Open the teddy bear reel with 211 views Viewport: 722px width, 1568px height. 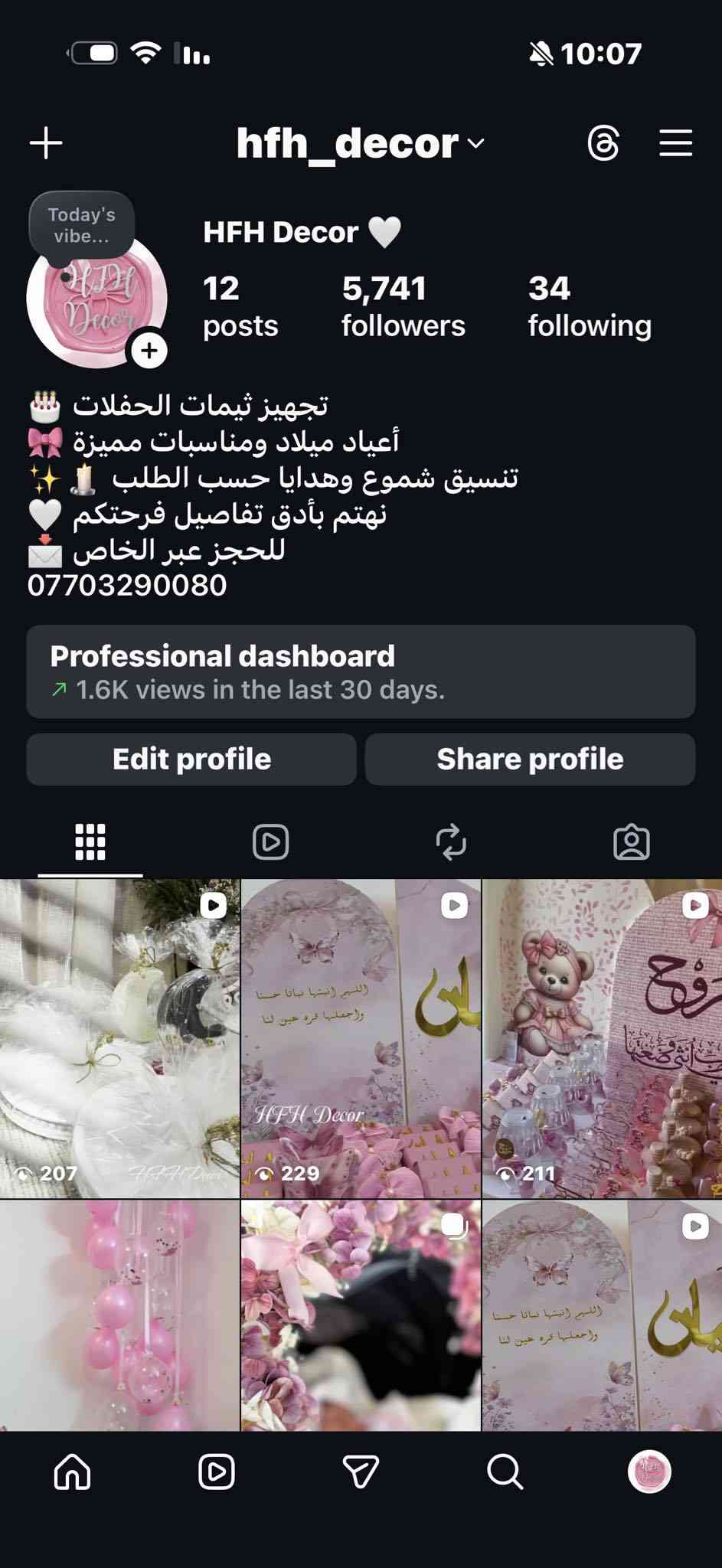pyautogui.click(x=602, y=1038)
